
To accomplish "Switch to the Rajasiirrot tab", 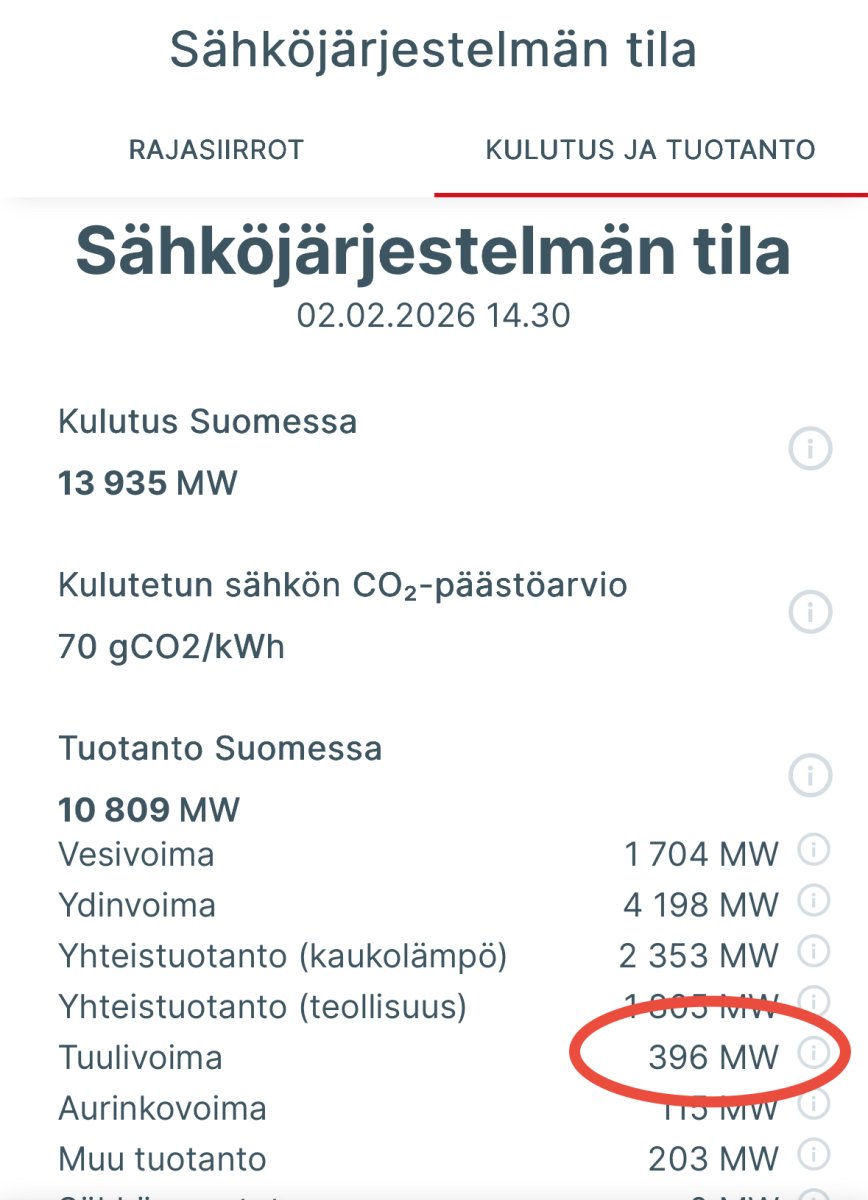I will pos(216,150).
